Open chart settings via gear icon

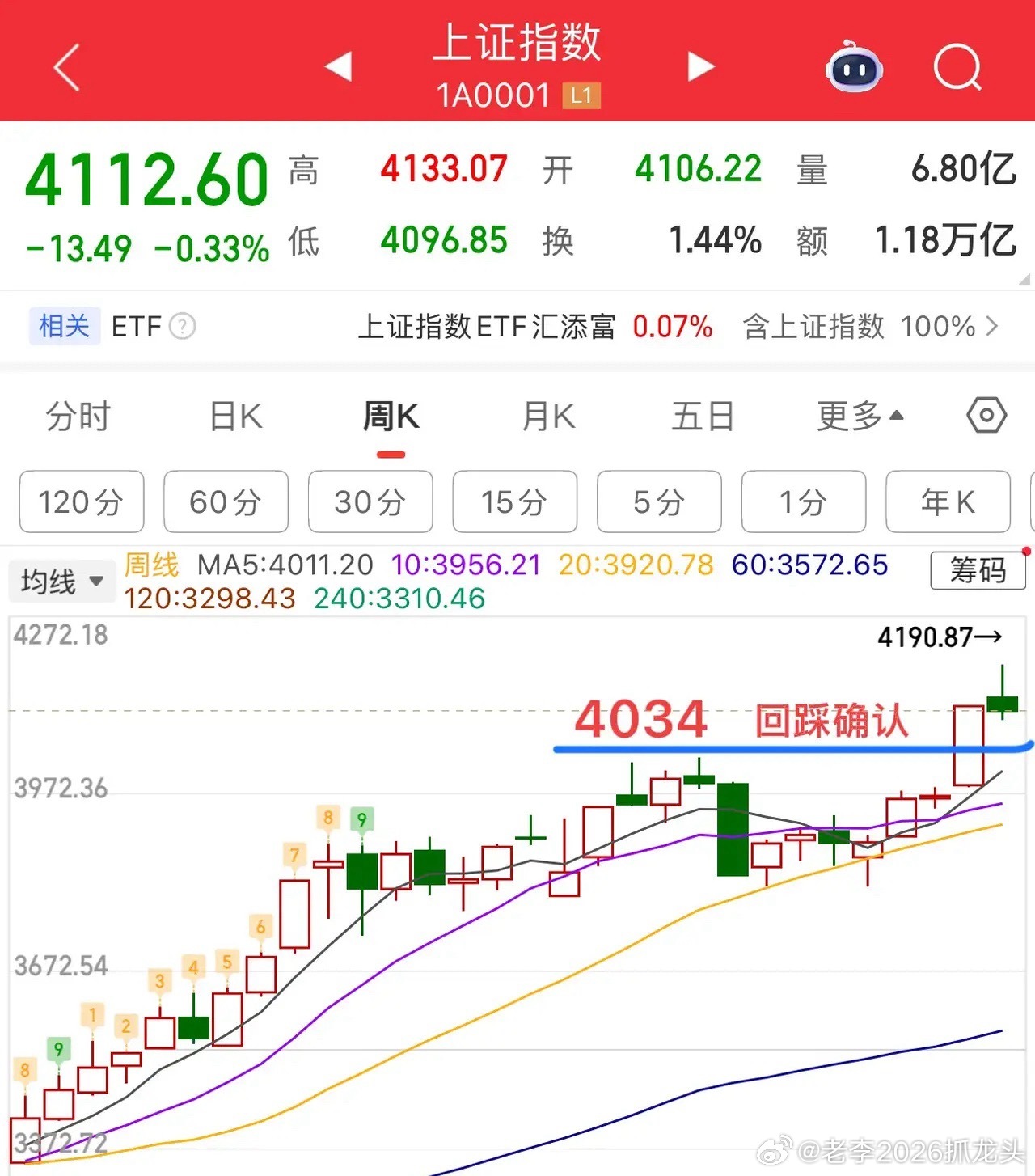point(986,416)
